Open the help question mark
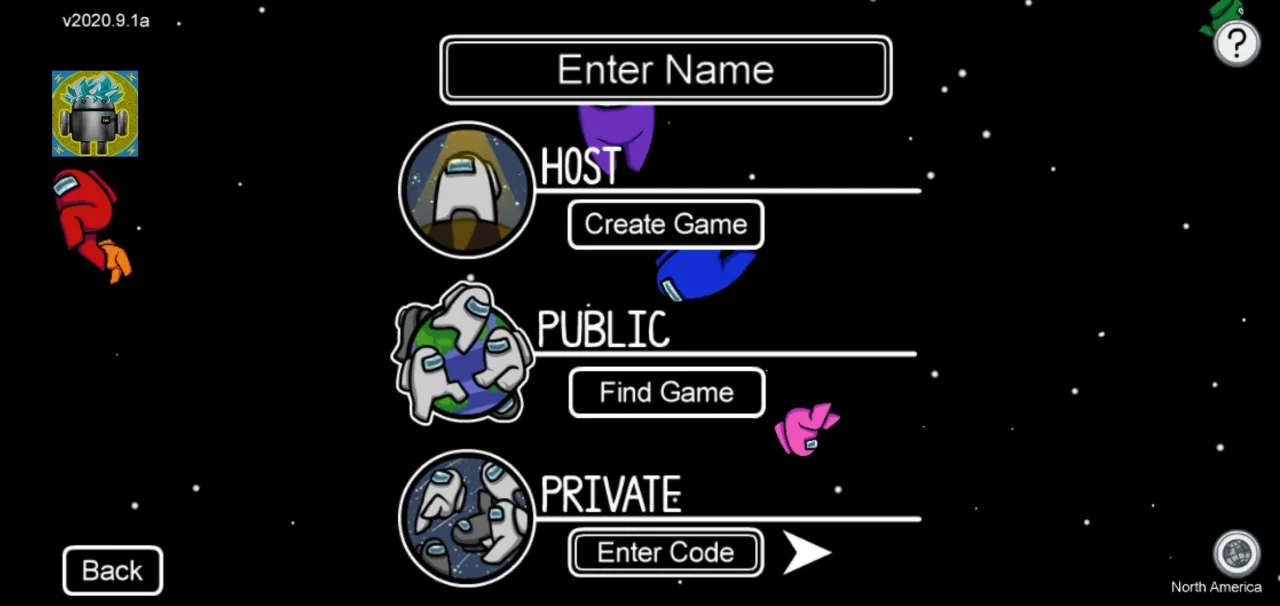 point(1237,44)
